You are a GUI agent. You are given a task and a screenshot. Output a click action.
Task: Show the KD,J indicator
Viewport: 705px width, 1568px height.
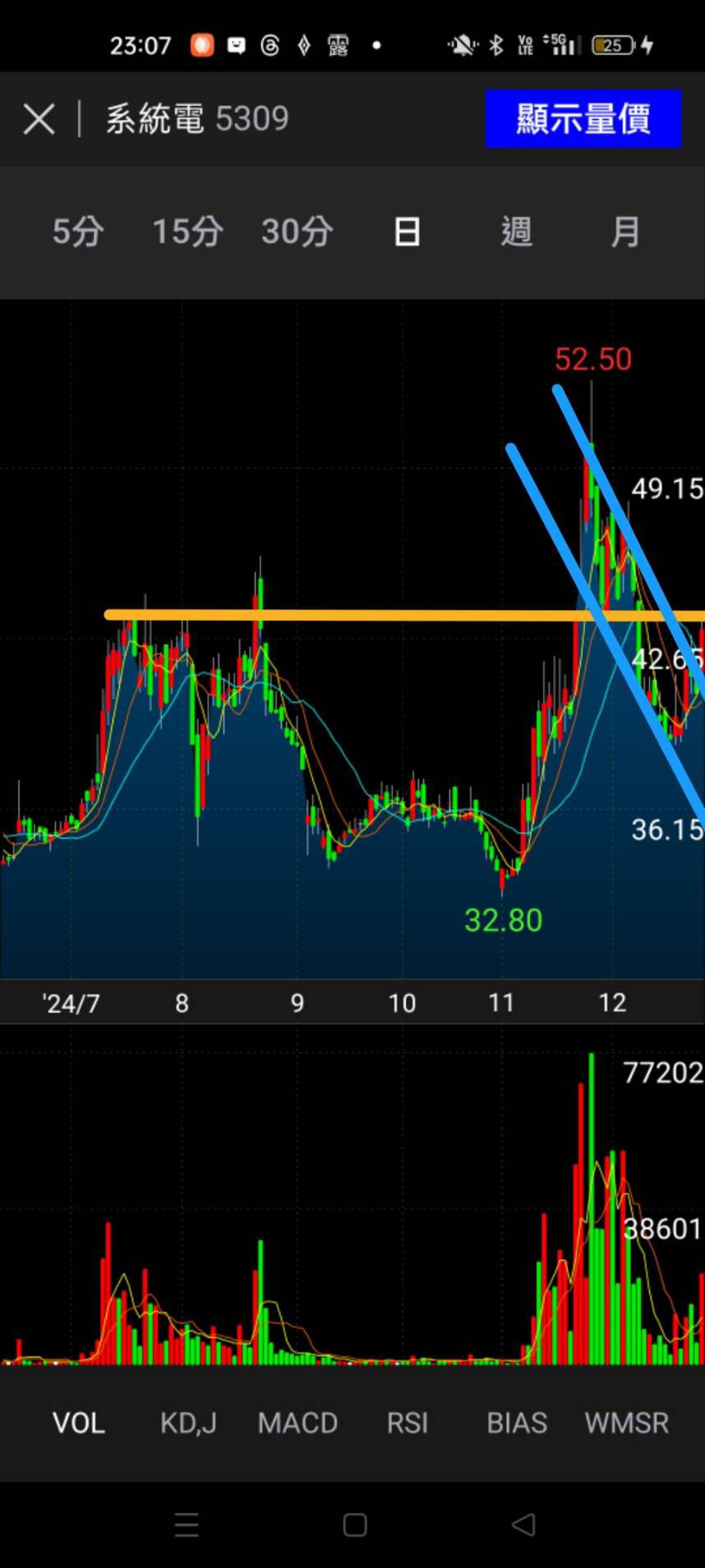click(x=188, y=1423)
